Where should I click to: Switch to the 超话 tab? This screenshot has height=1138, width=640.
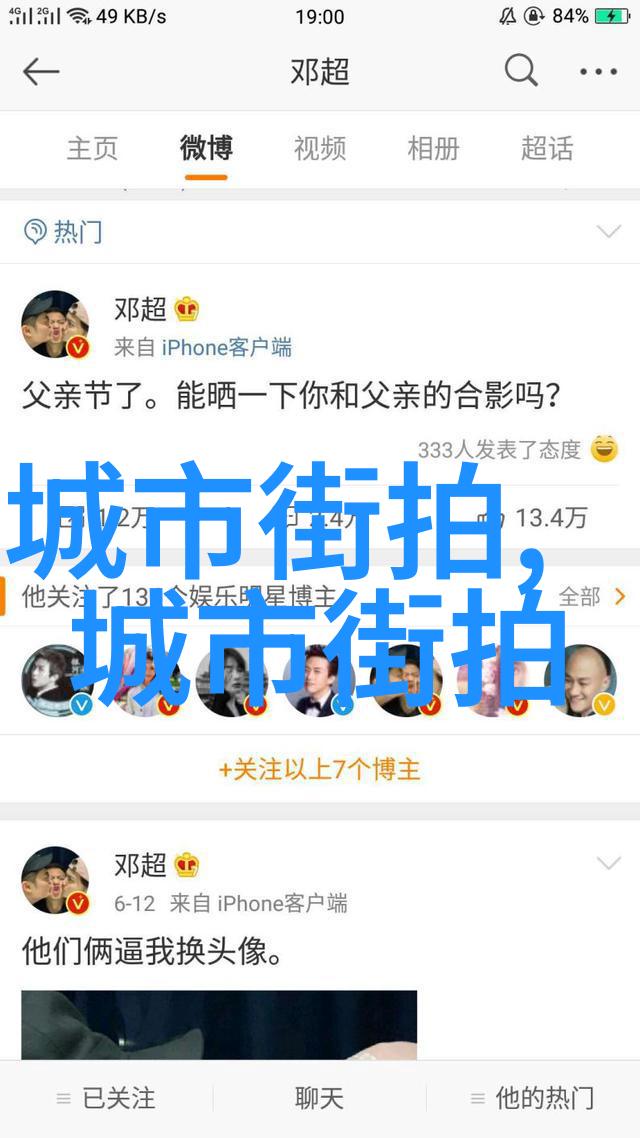tap(547, 149)
